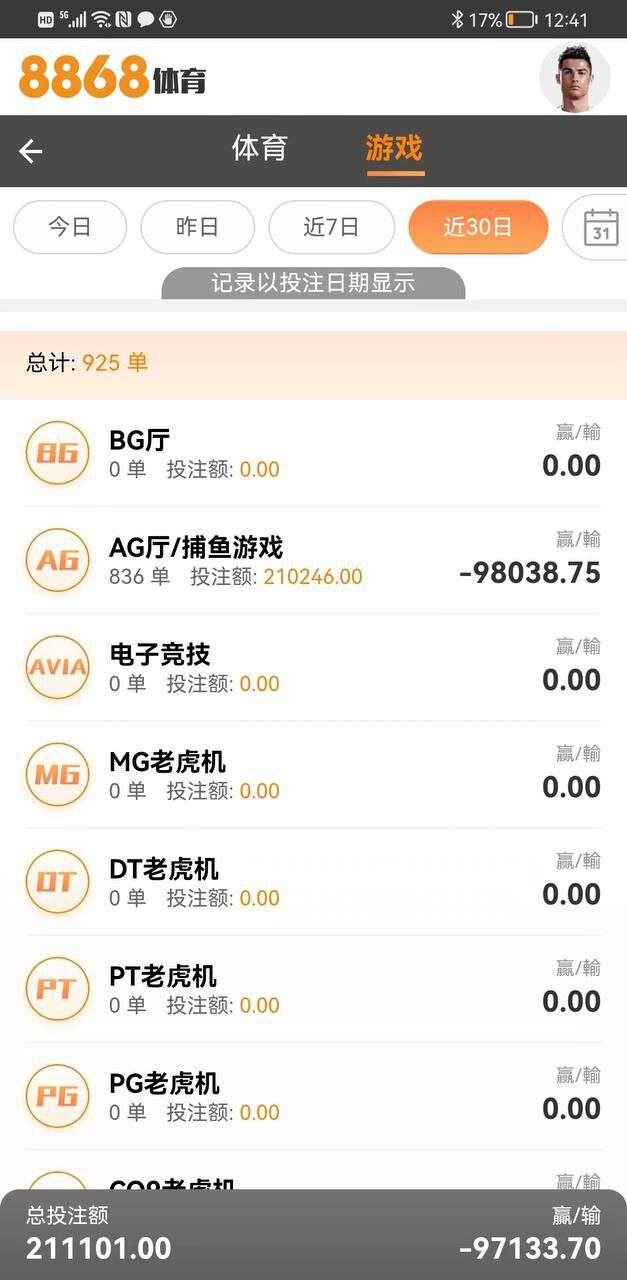The image size is (627, 1280).
Task: Tap the MG老虎机 row
Action: tap(313, 775)
